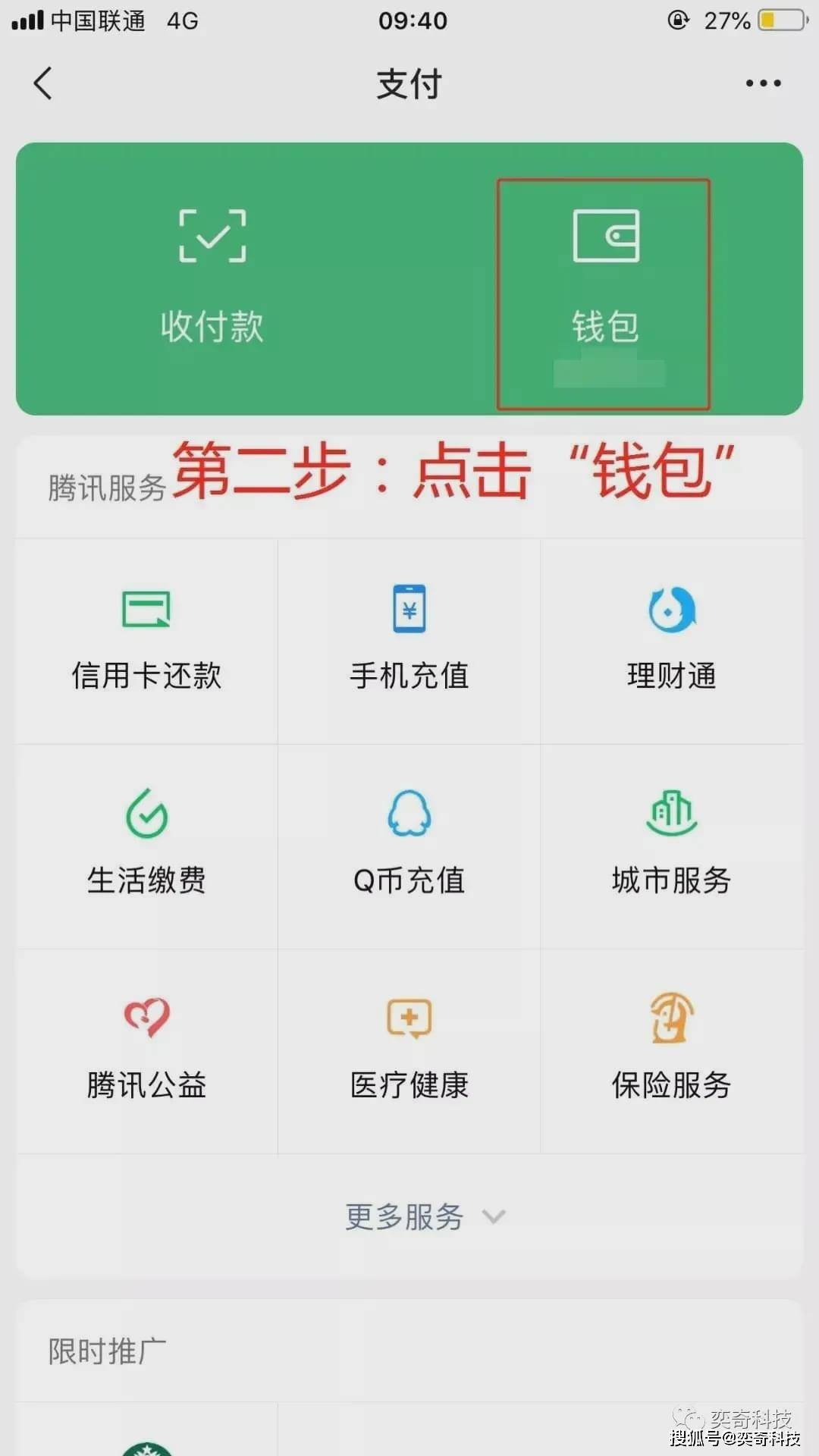Open the three-dot overflow menu

point(763,83)
